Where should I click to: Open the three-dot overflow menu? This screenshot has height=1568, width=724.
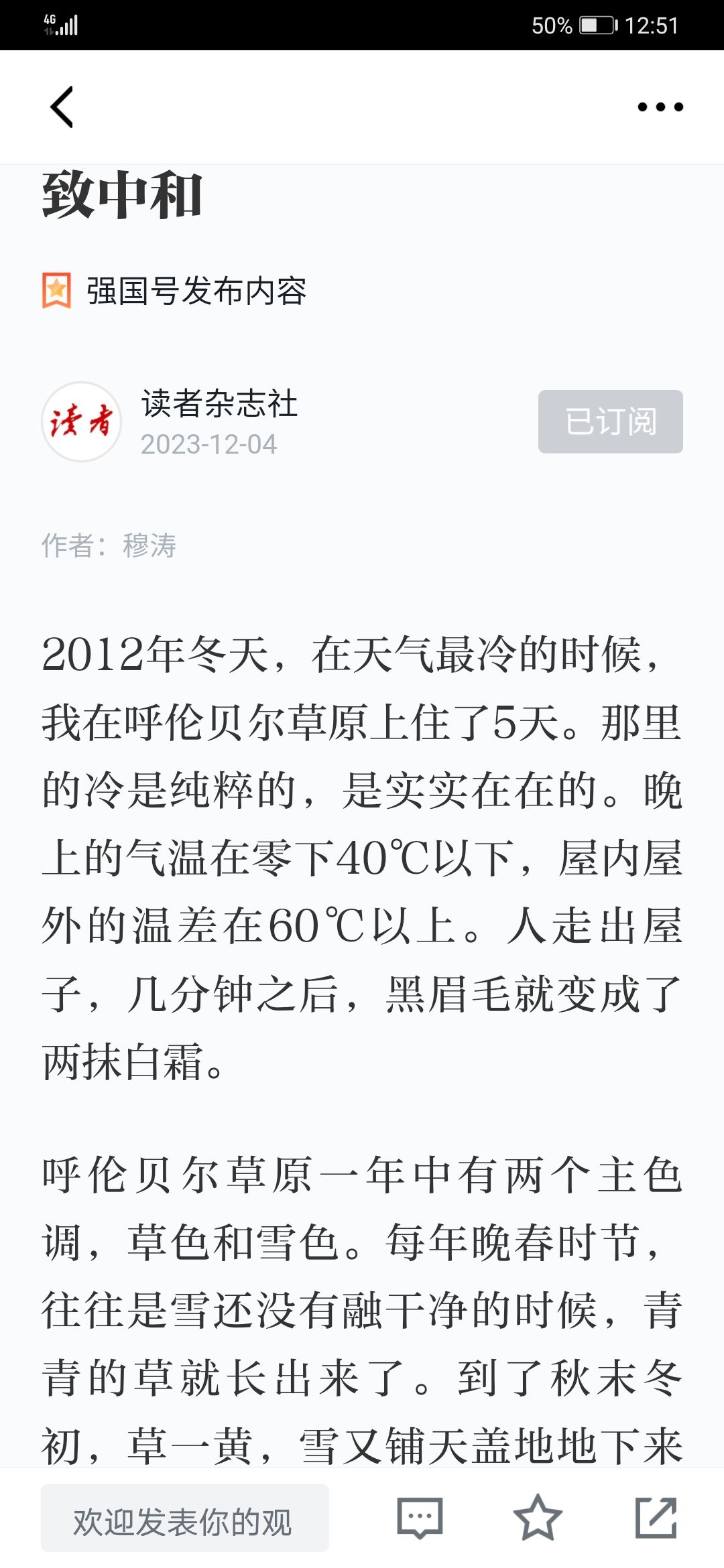pos(660,107)
